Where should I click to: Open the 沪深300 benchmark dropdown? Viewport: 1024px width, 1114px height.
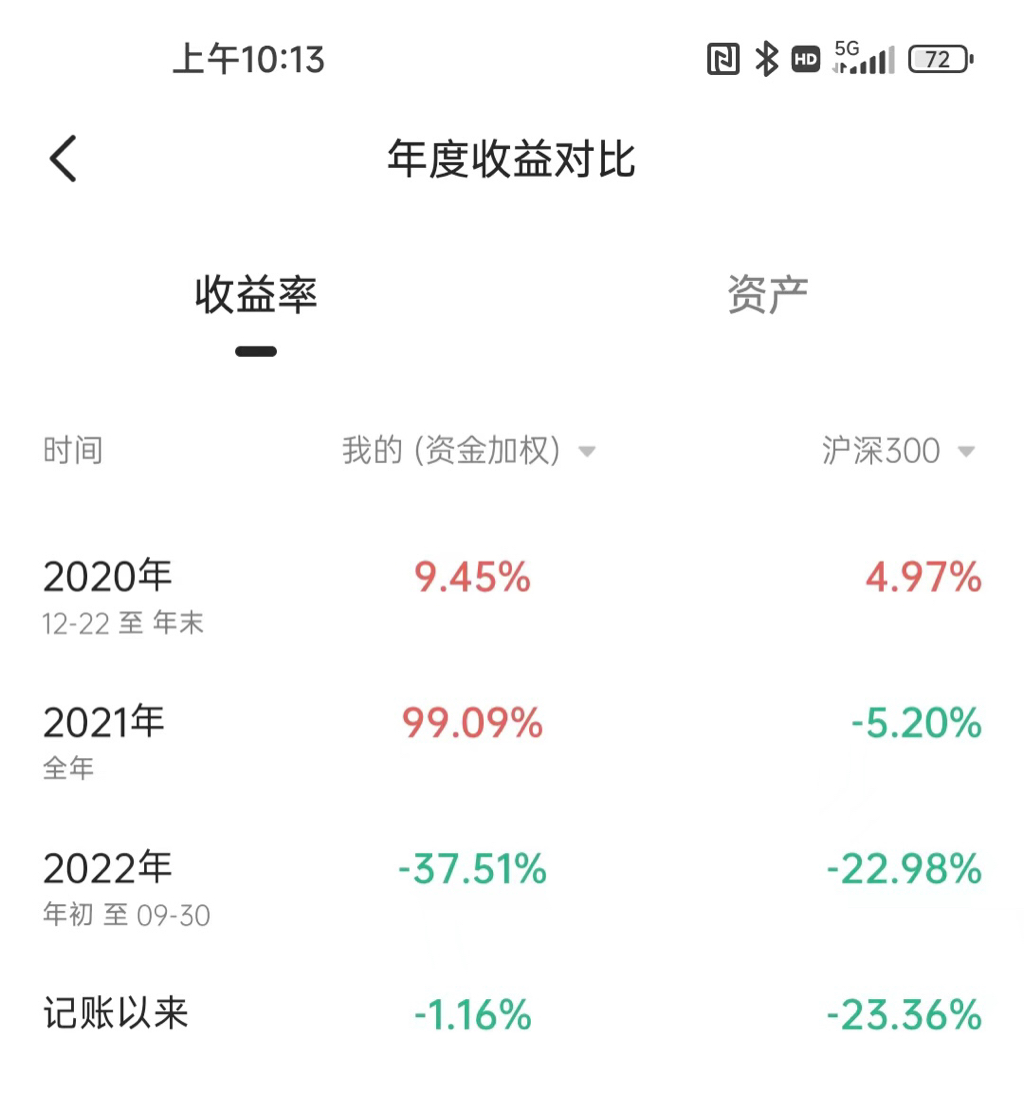tap(898, 450)
